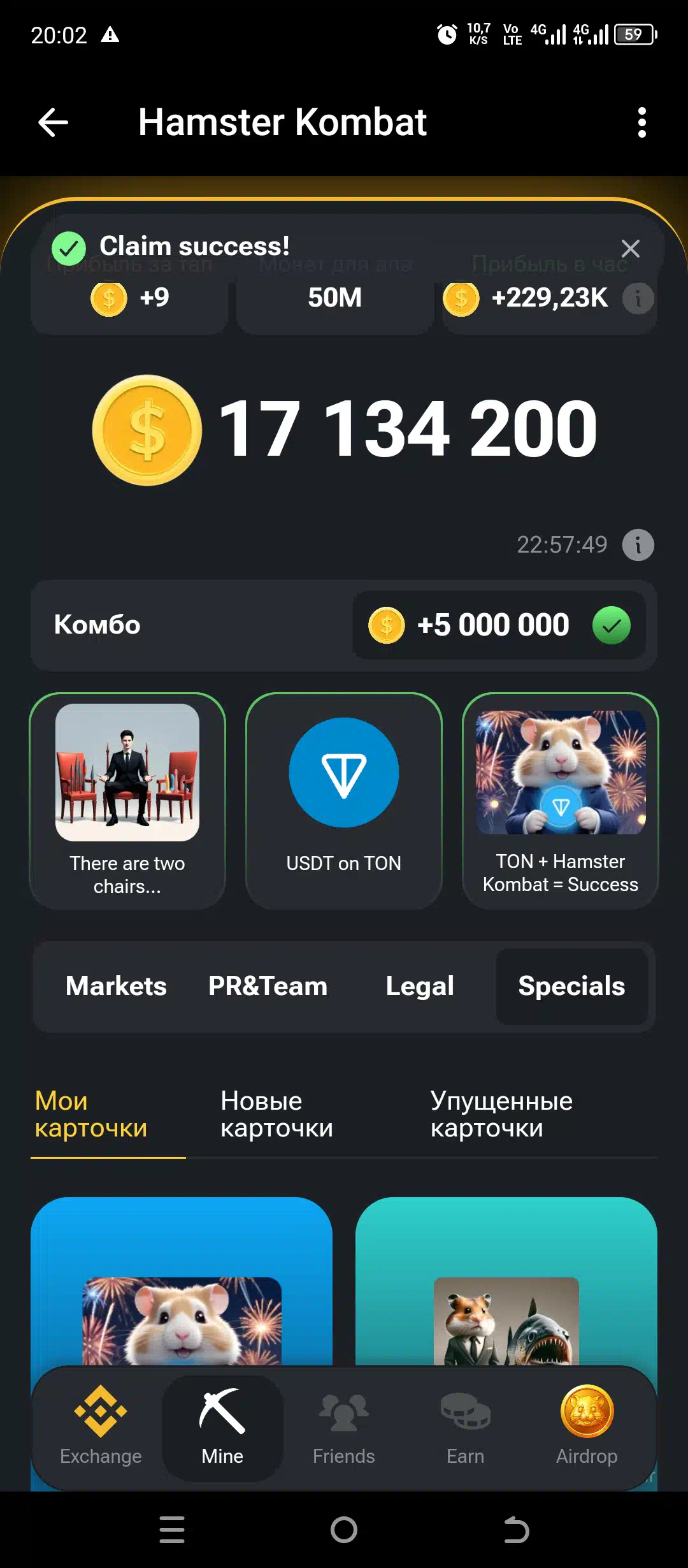Open the Mine section

pyautogui.click(x=222, y=1426)
